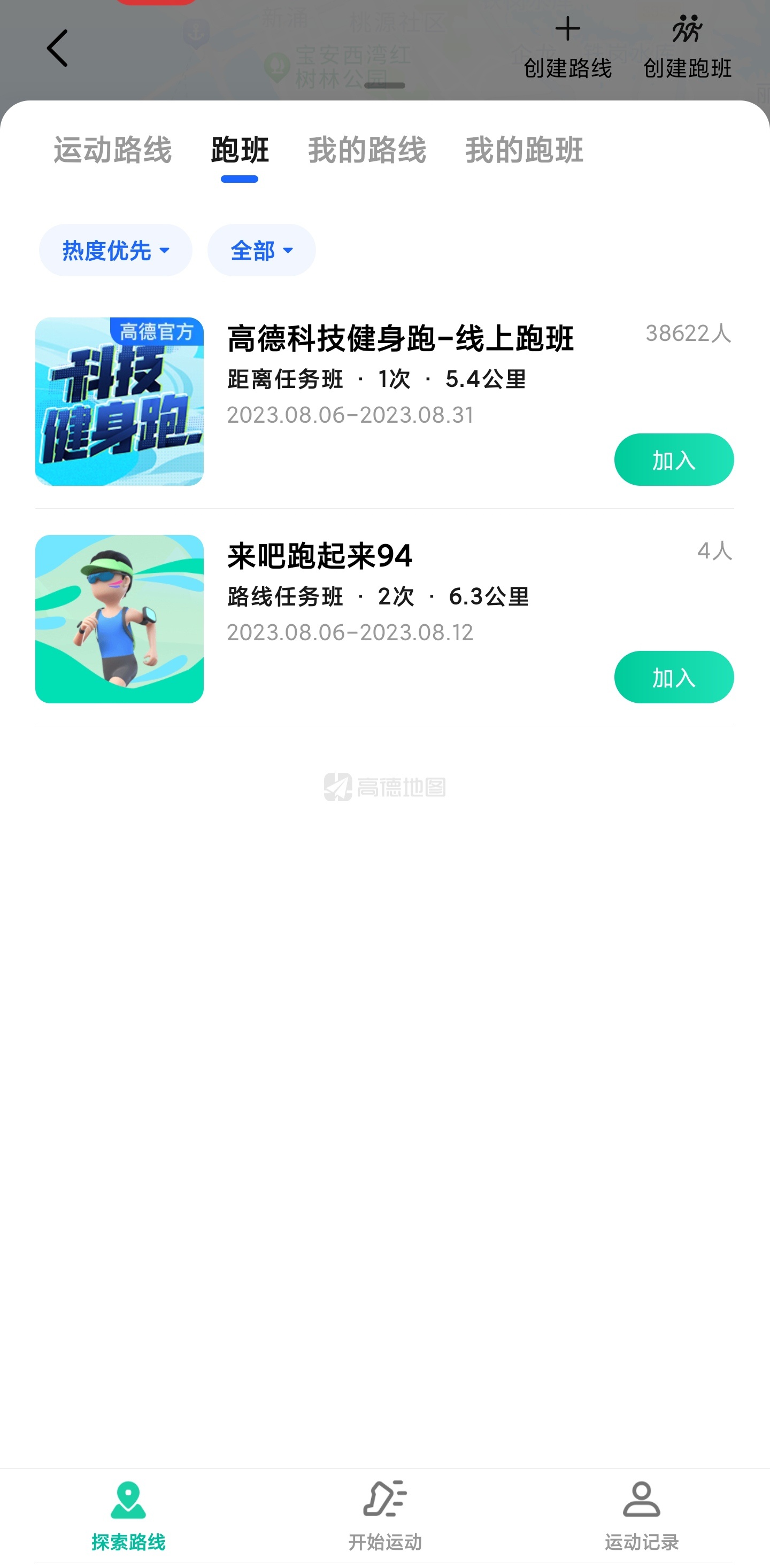Viewport: 770px width, 1568px height.
Task: Tap 创建跑班 to create a running class
Action: point(687,48)
